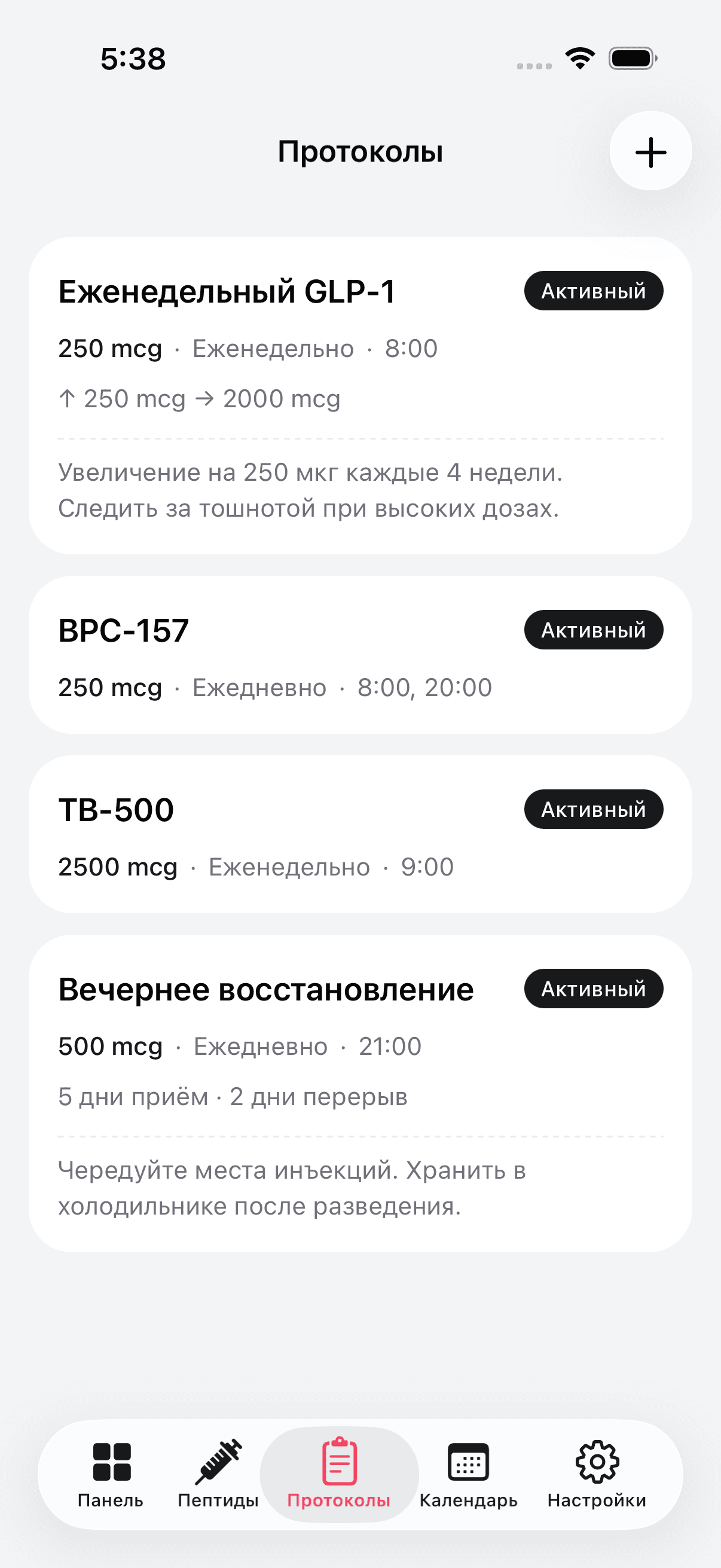Screen dimensions: 721x1568
Task: Tap the plus icon to add a protocol
Action: pos(650,152)
